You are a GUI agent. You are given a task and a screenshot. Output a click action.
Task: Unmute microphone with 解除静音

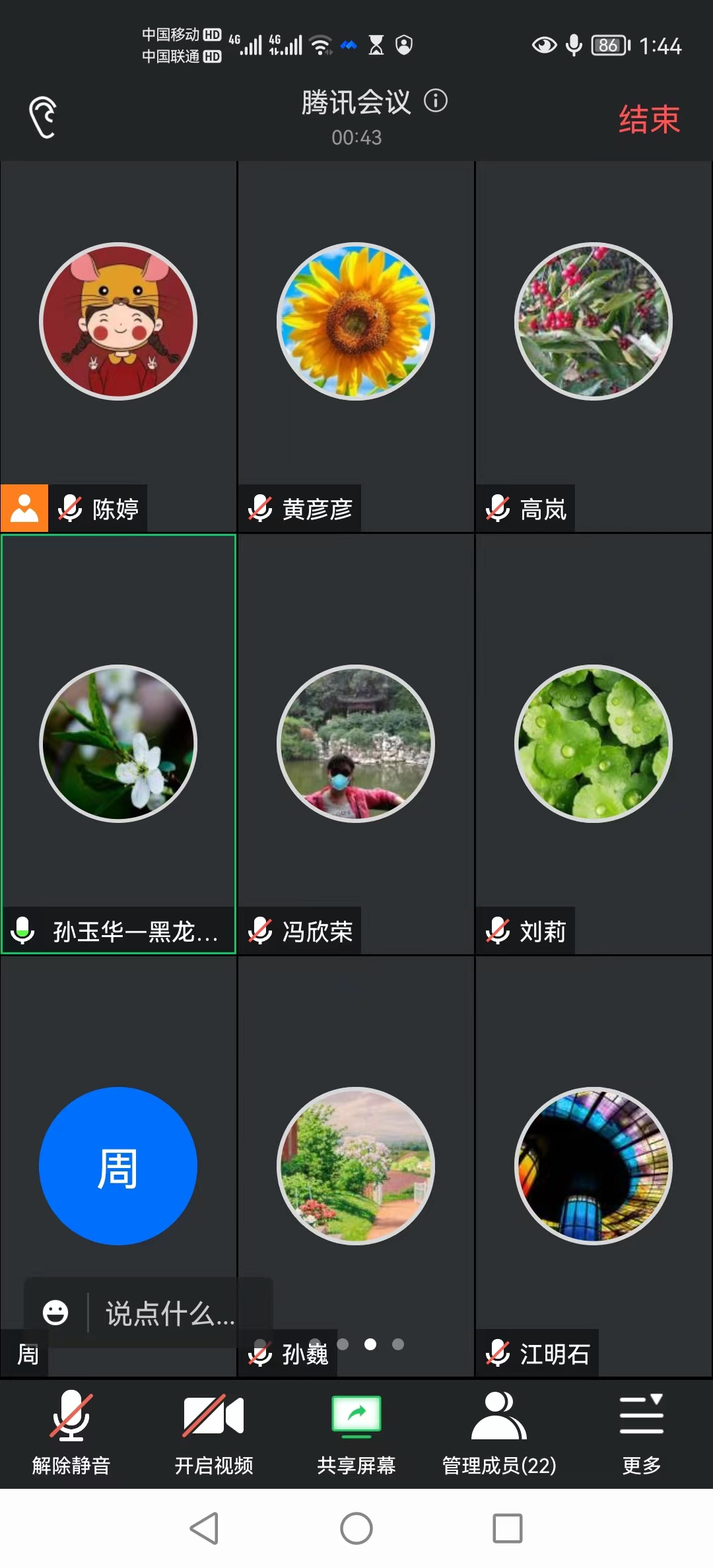coord(71,1431)
